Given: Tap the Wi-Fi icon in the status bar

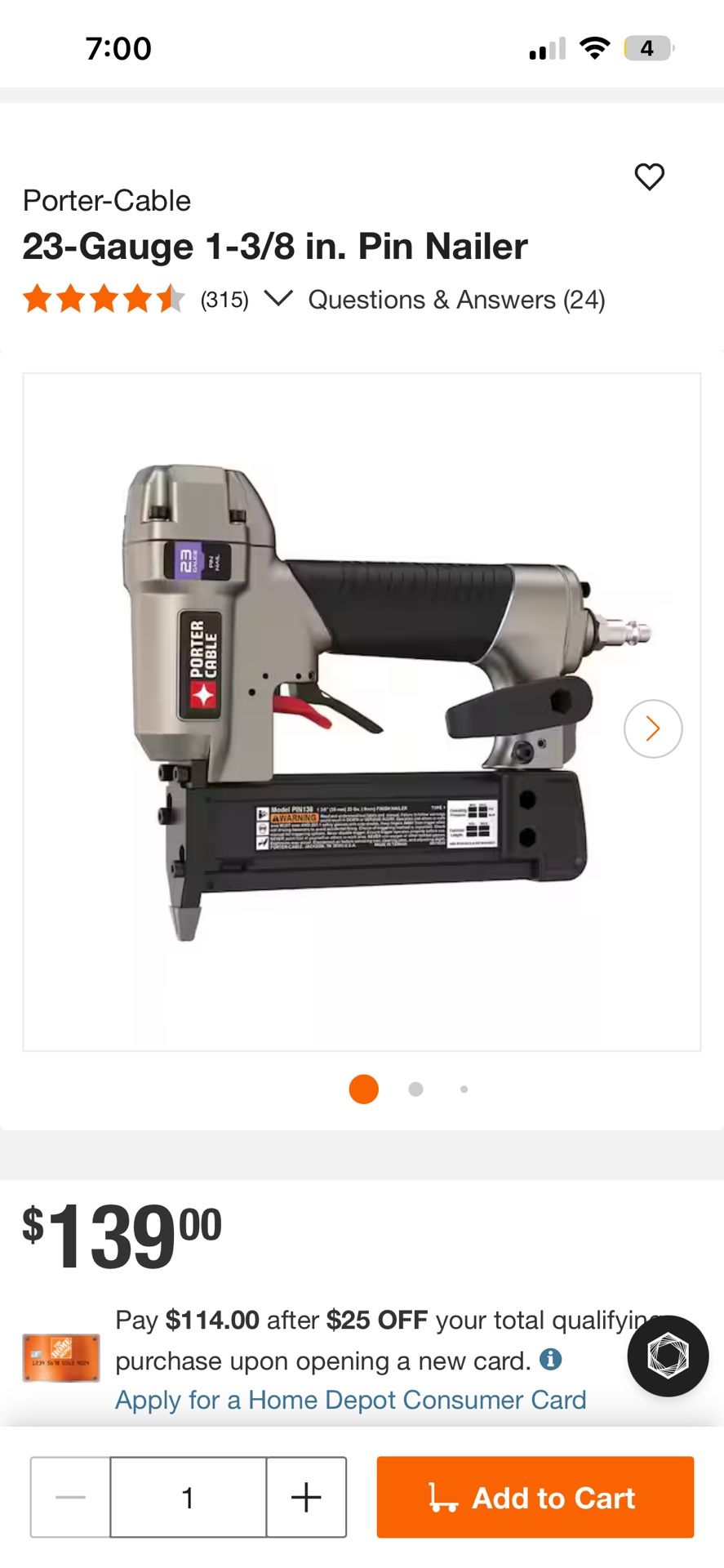Looking at the screenshot, I should click(x=595, y=47).
